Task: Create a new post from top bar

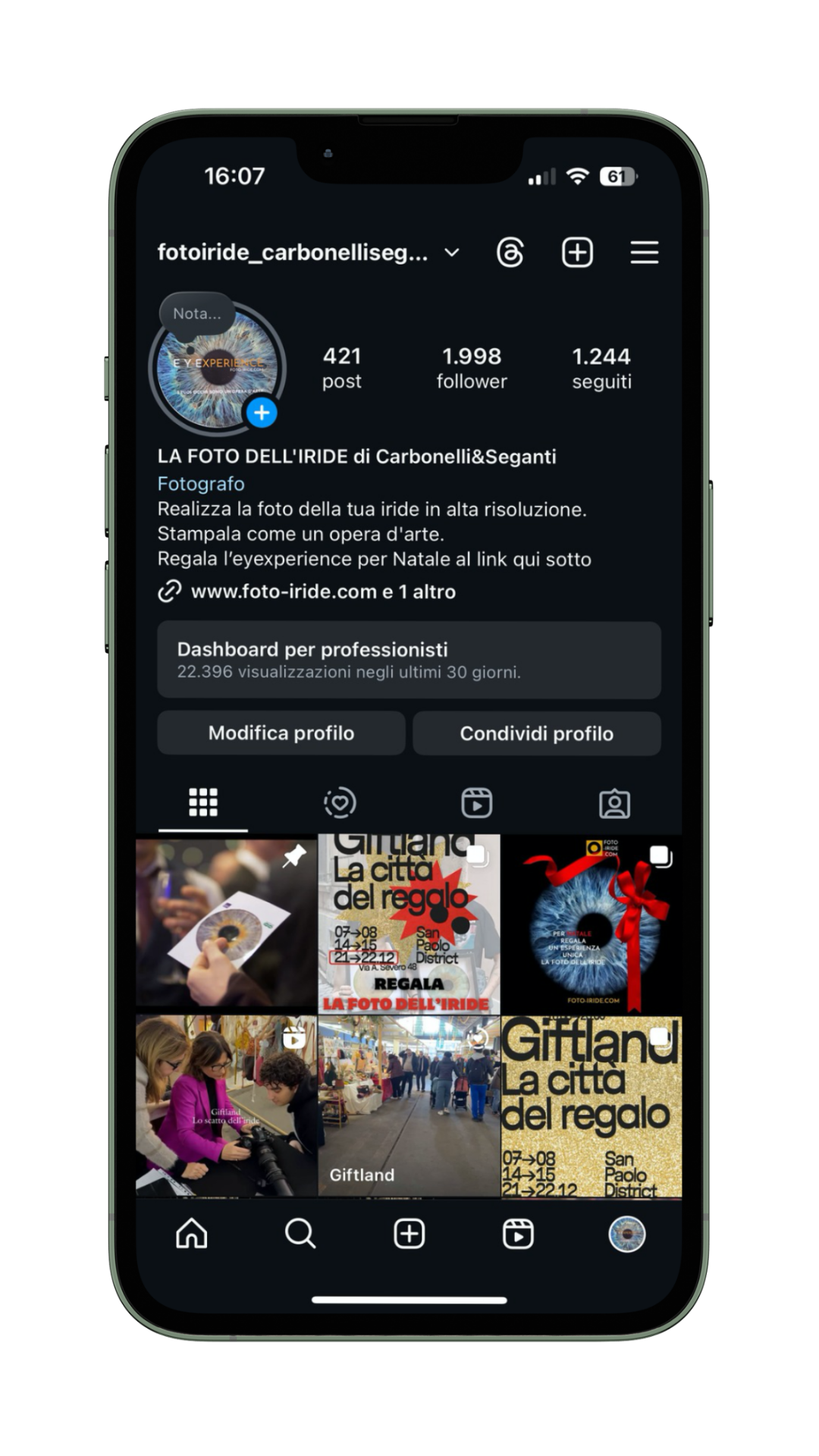Action: (x=577, y=253)
